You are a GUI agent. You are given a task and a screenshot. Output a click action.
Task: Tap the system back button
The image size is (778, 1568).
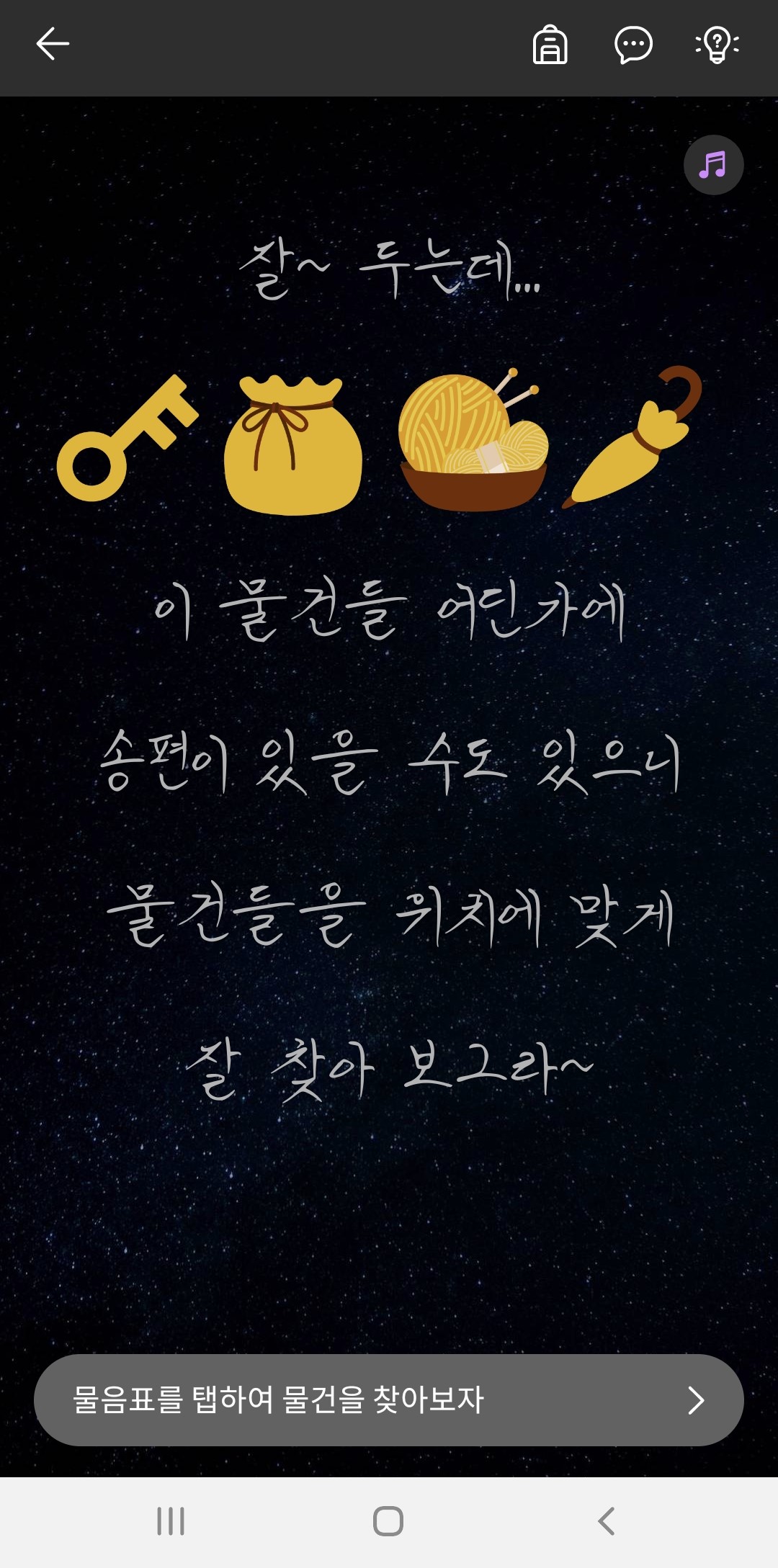click(607, 1520)
